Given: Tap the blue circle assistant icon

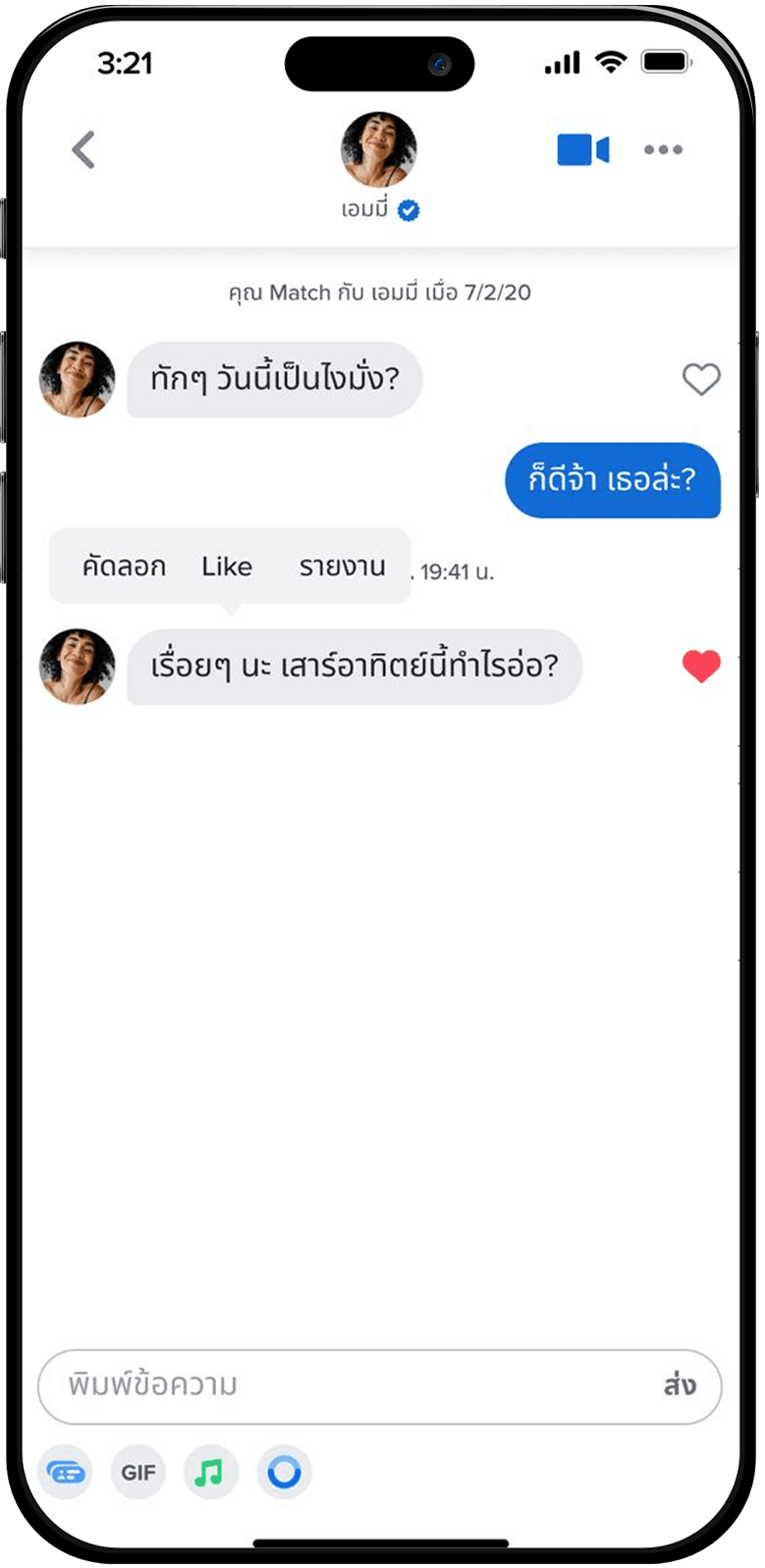Looking at the screenshot, I should coord(284,1472).
